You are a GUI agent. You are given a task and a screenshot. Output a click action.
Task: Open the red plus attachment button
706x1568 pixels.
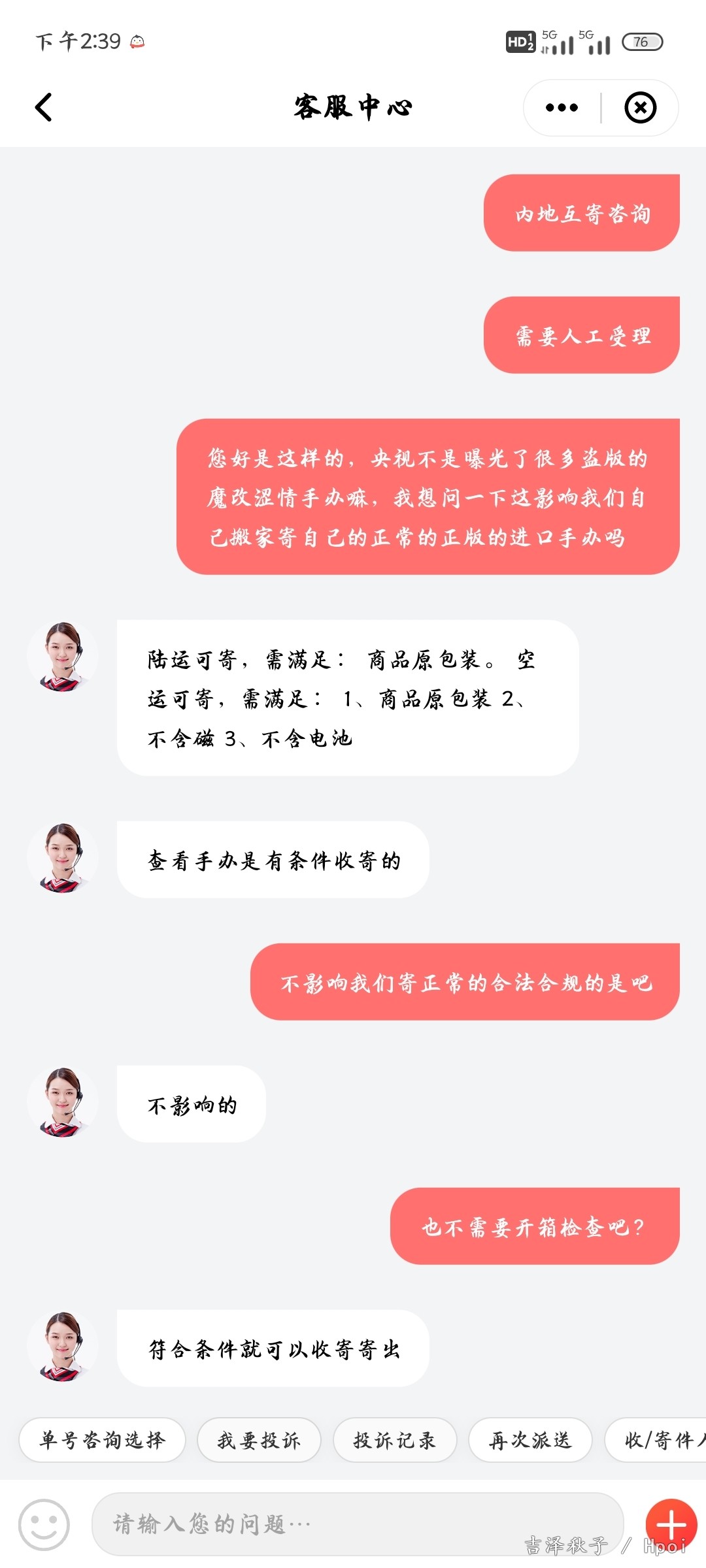coord(671,1524)
